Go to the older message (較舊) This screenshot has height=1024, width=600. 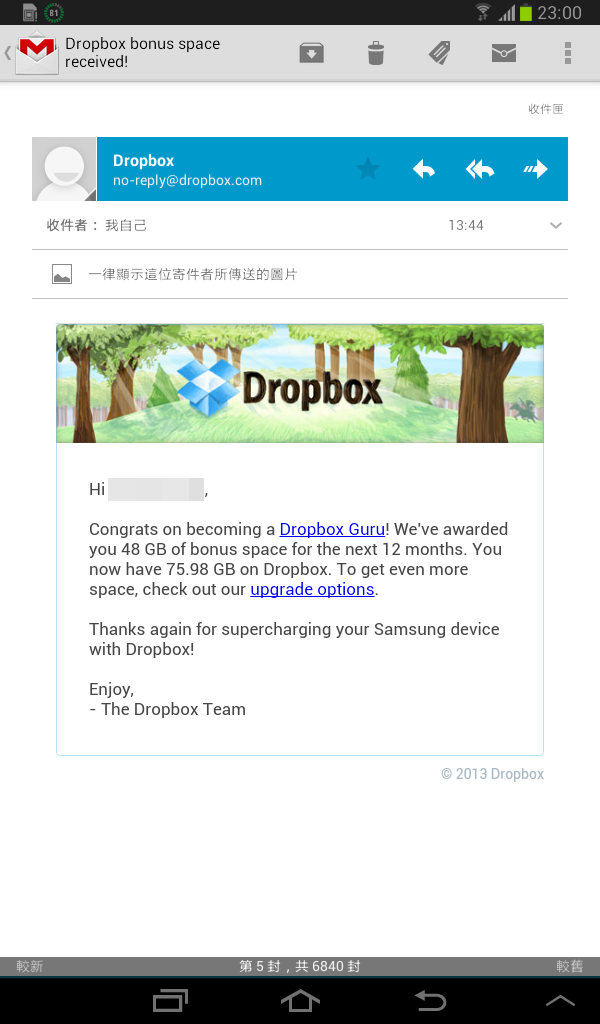click(x=569, y=966)
